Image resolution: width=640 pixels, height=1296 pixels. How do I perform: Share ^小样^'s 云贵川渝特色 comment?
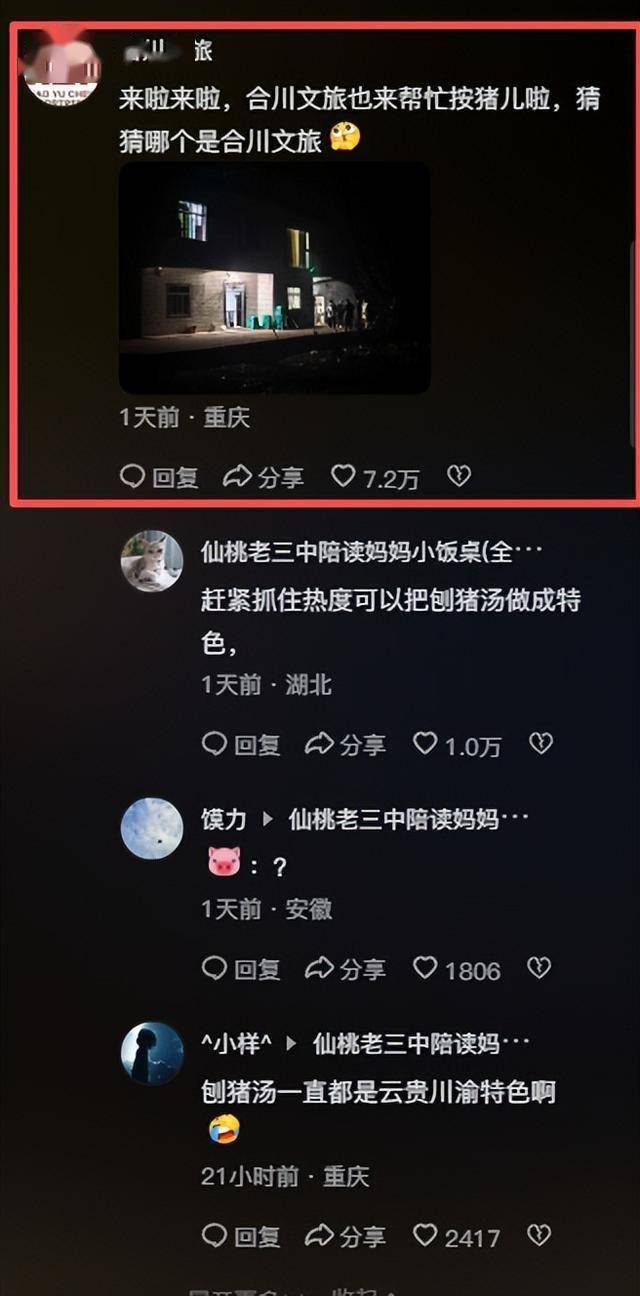point(345,1236)
